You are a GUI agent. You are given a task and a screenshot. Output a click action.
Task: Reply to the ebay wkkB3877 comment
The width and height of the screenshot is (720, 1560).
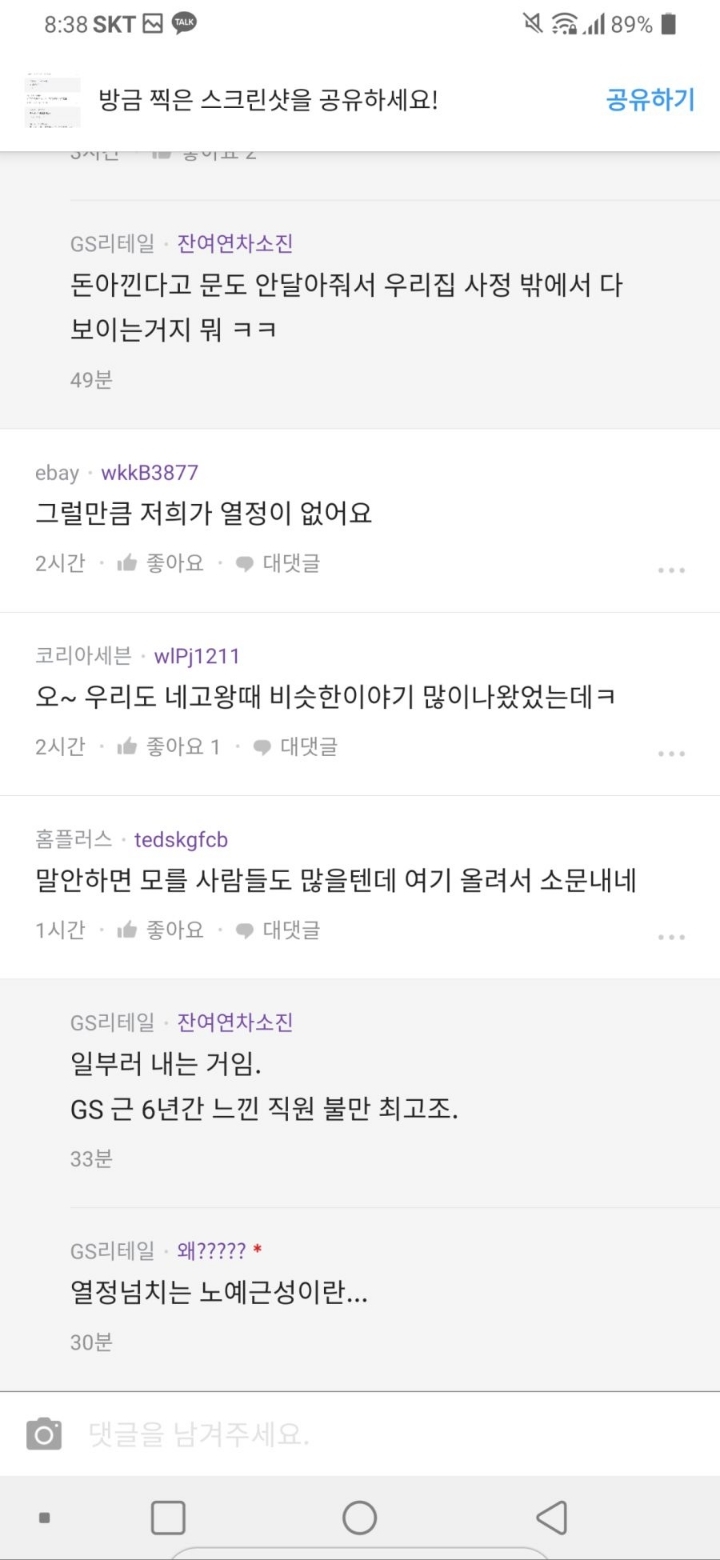(x=278, y=564)
